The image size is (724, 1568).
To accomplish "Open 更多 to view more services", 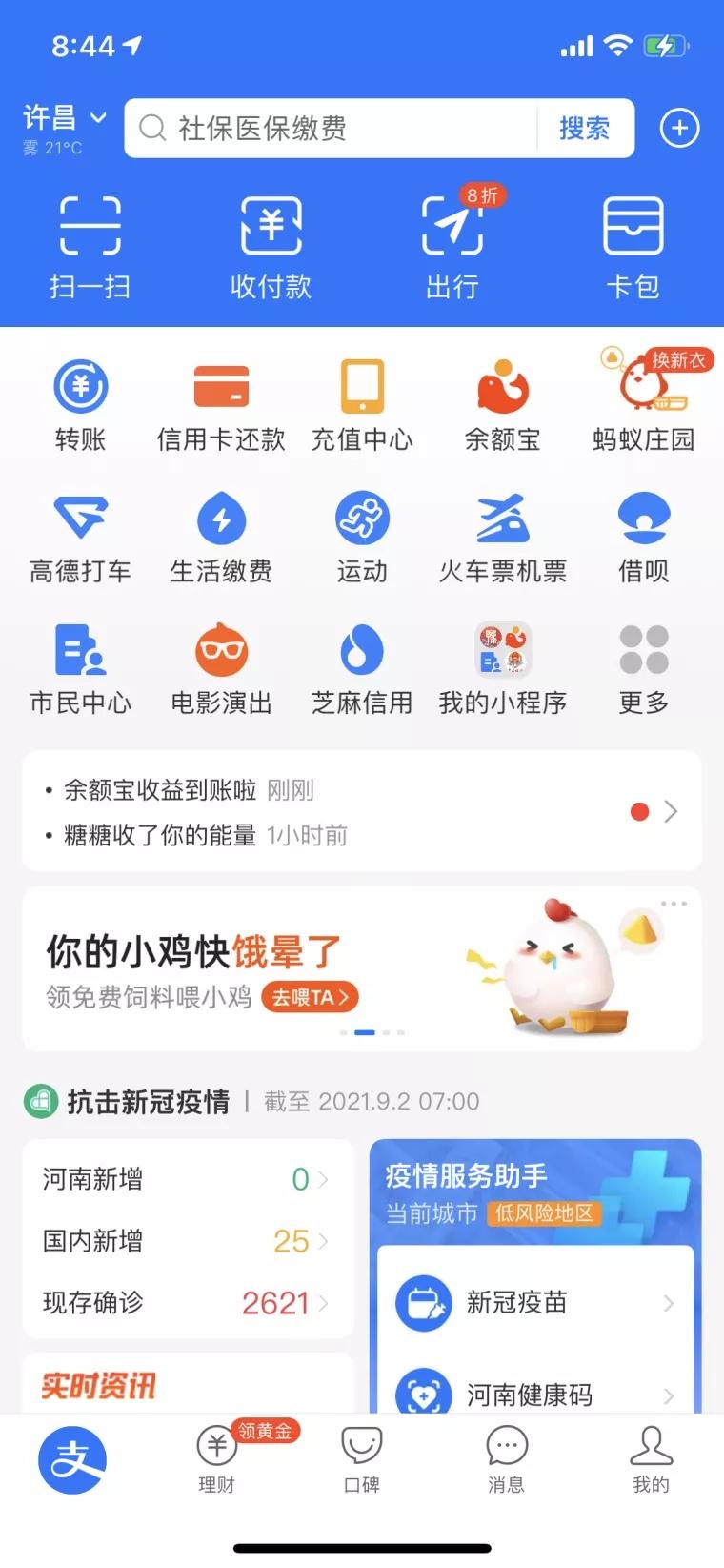I will pyautogui.click(x=643, y=667).
